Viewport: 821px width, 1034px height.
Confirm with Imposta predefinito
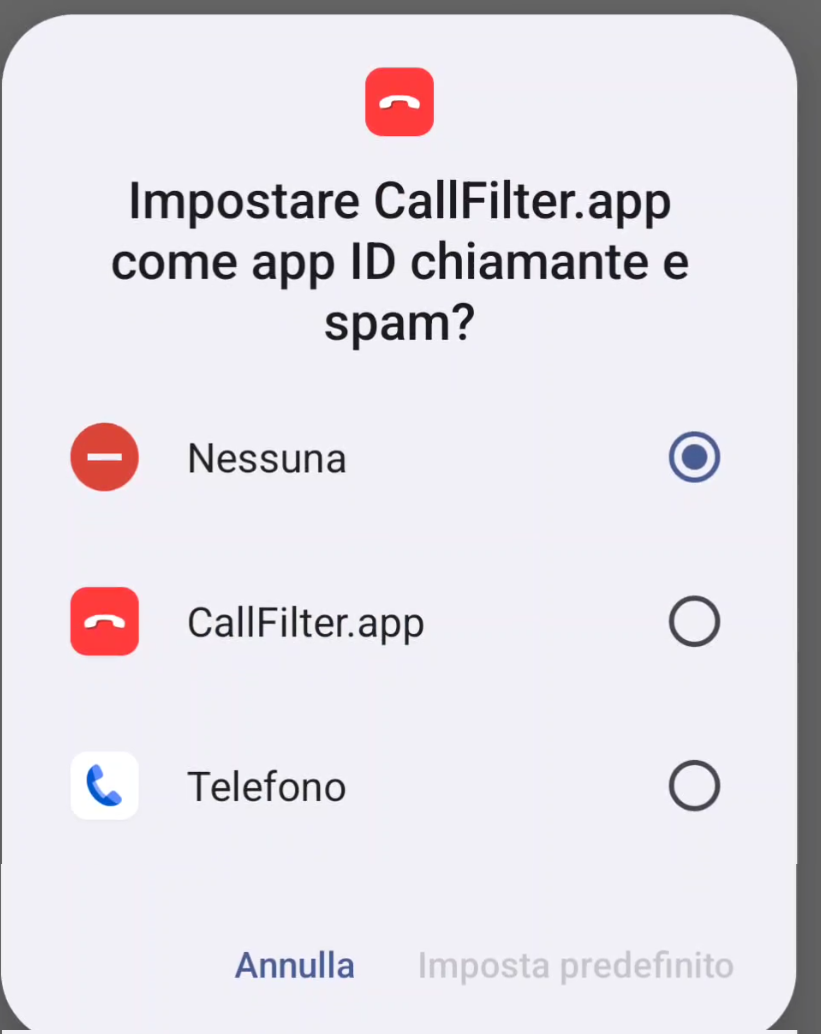[575, 966]
